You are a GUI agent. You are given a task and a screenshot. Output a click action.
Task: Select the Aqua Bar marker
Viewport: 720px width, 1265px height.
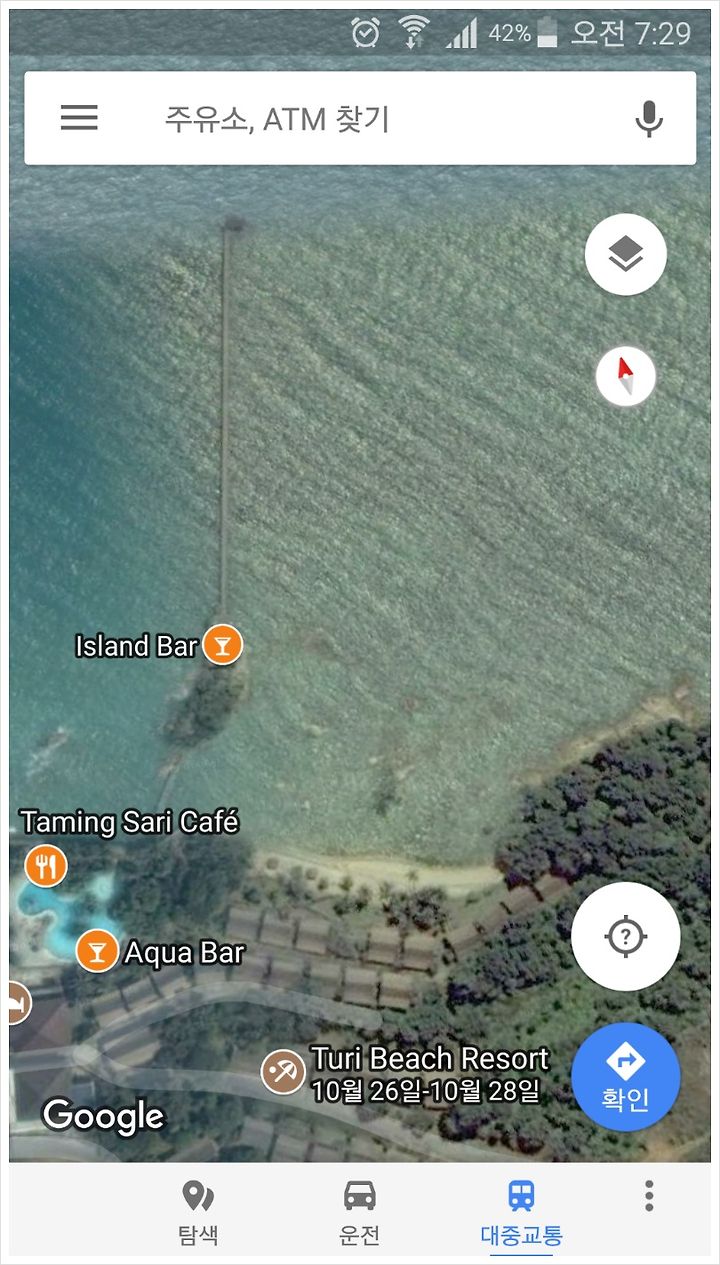[x=97, y=950]
